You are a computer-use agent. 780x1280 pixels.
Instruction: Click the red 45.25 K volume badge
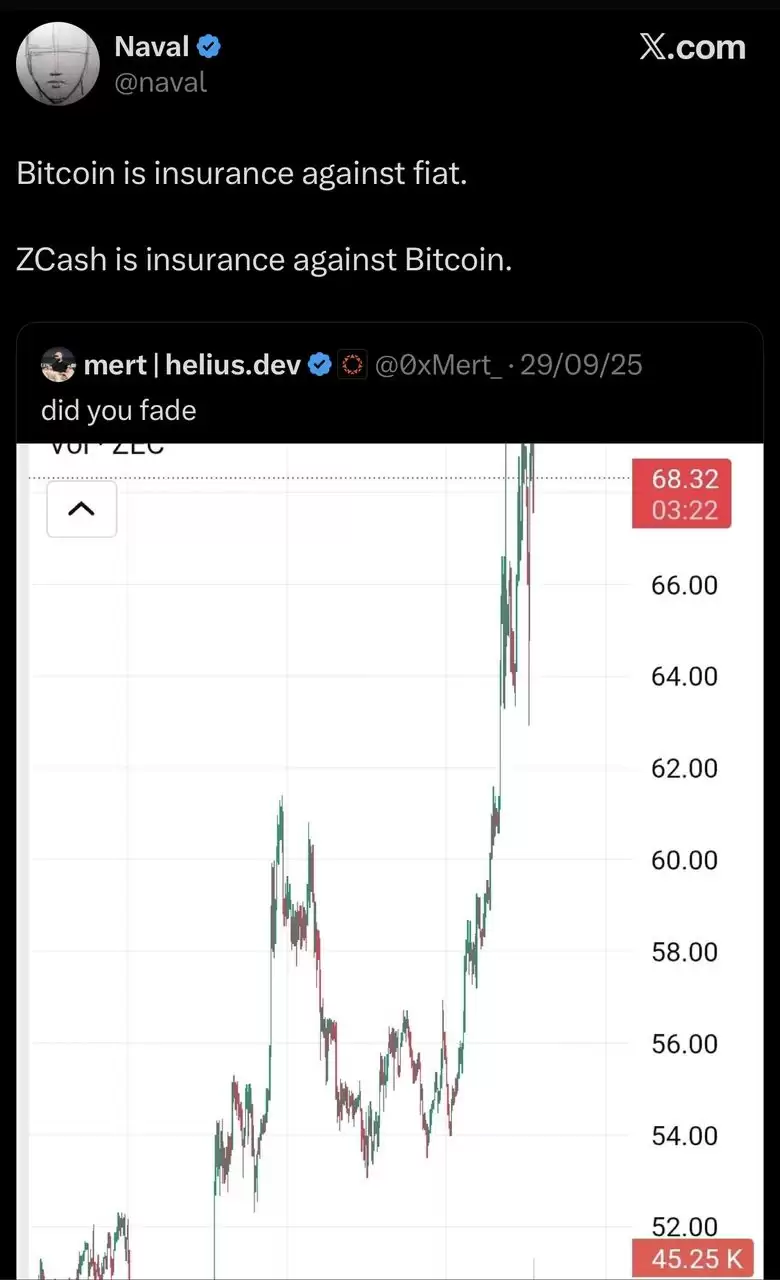coord(694,1258)
